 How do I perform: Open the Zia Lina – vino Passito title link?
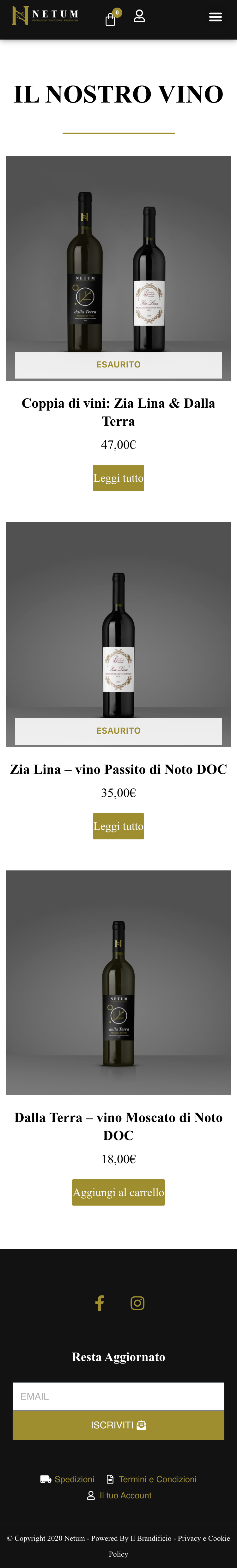click(118, 769)
